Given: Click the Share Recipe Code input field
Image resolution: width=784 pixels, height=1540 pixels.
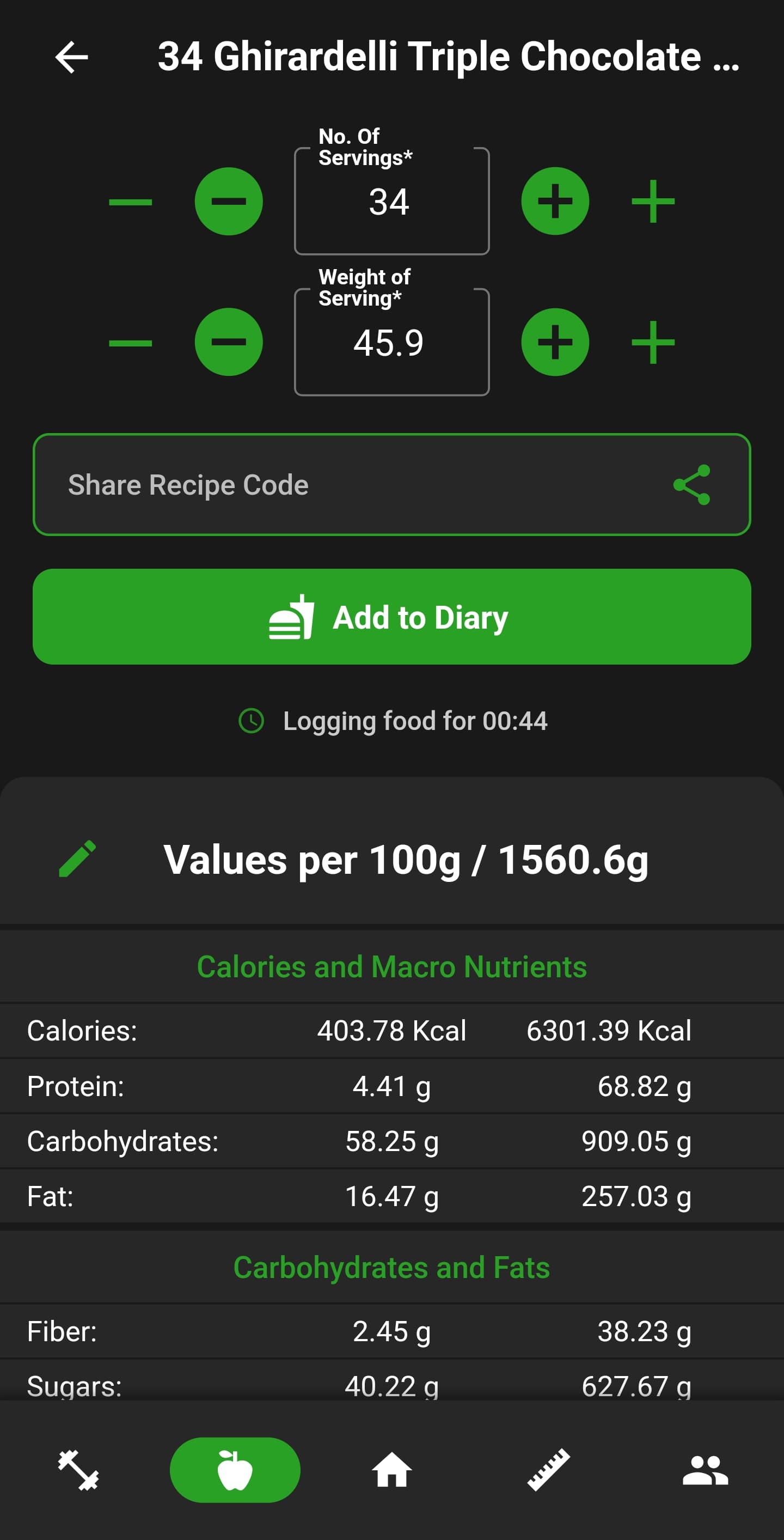Looking at the screenshot, I should pos(299,484).
